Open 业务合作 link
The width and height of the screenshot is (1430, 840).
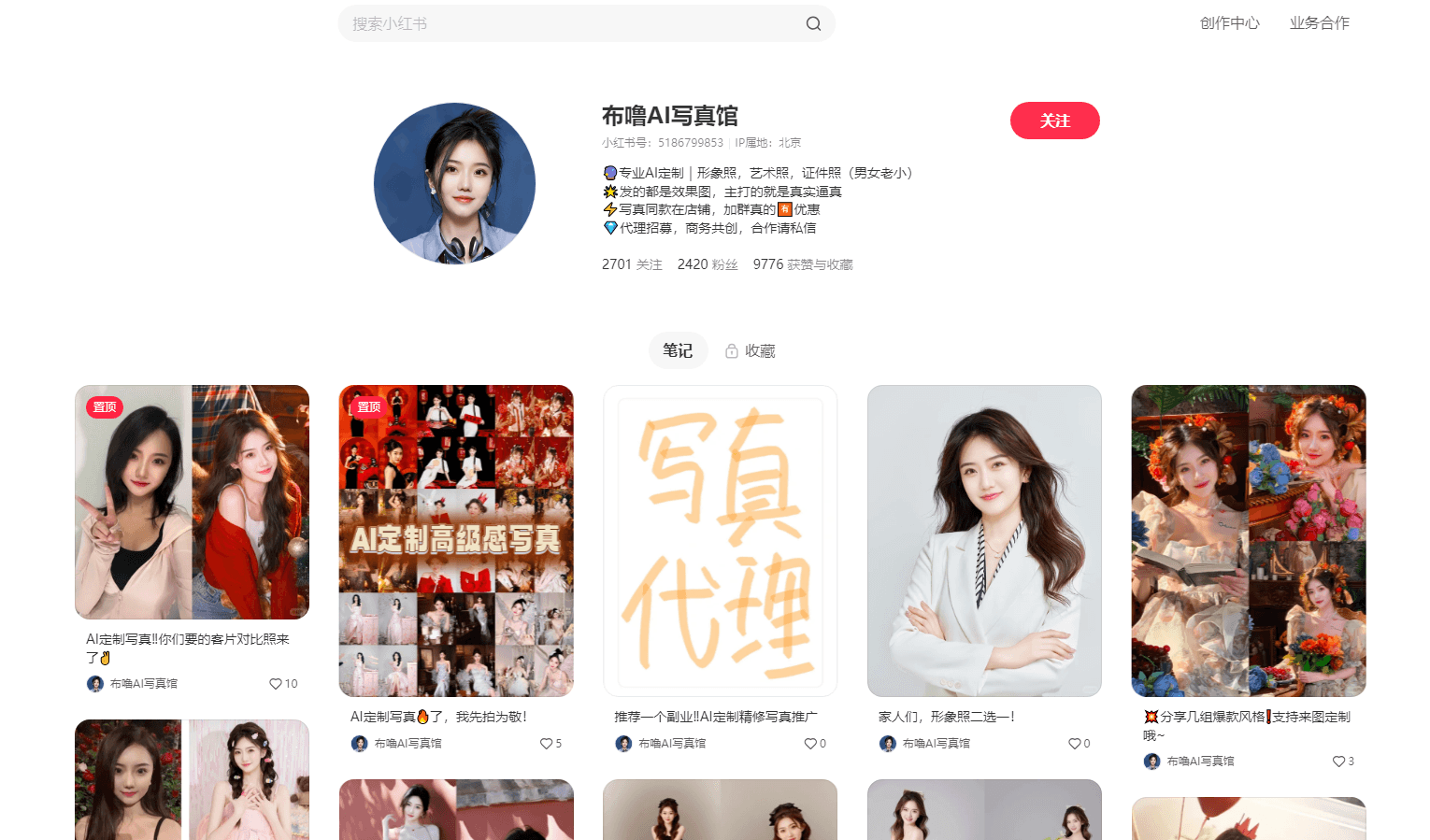pyautogui.click(x=1319, y=23)
